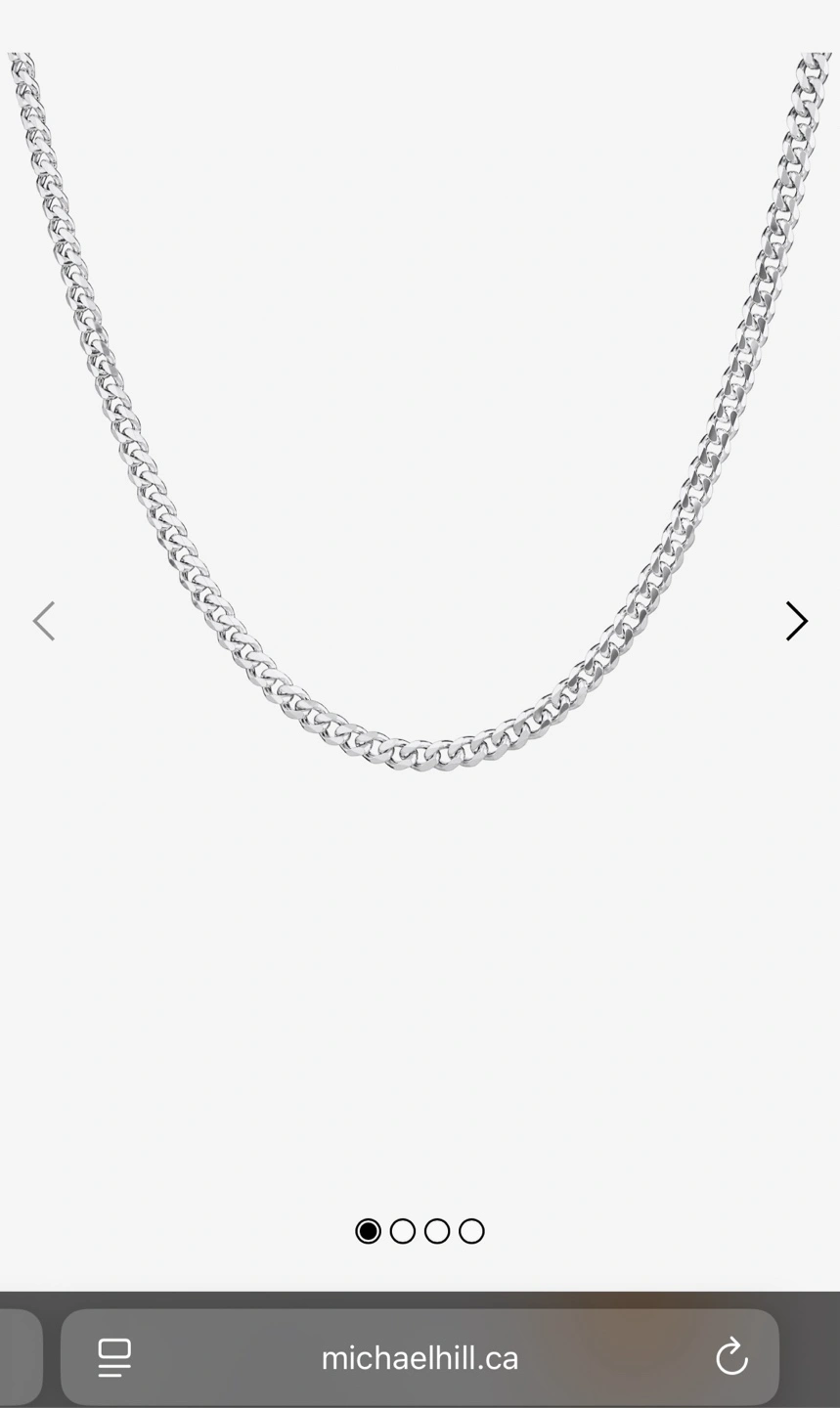Screen dimensions: 840x1408
Task: Select the third carousel dot
Action: (437, 1231)
